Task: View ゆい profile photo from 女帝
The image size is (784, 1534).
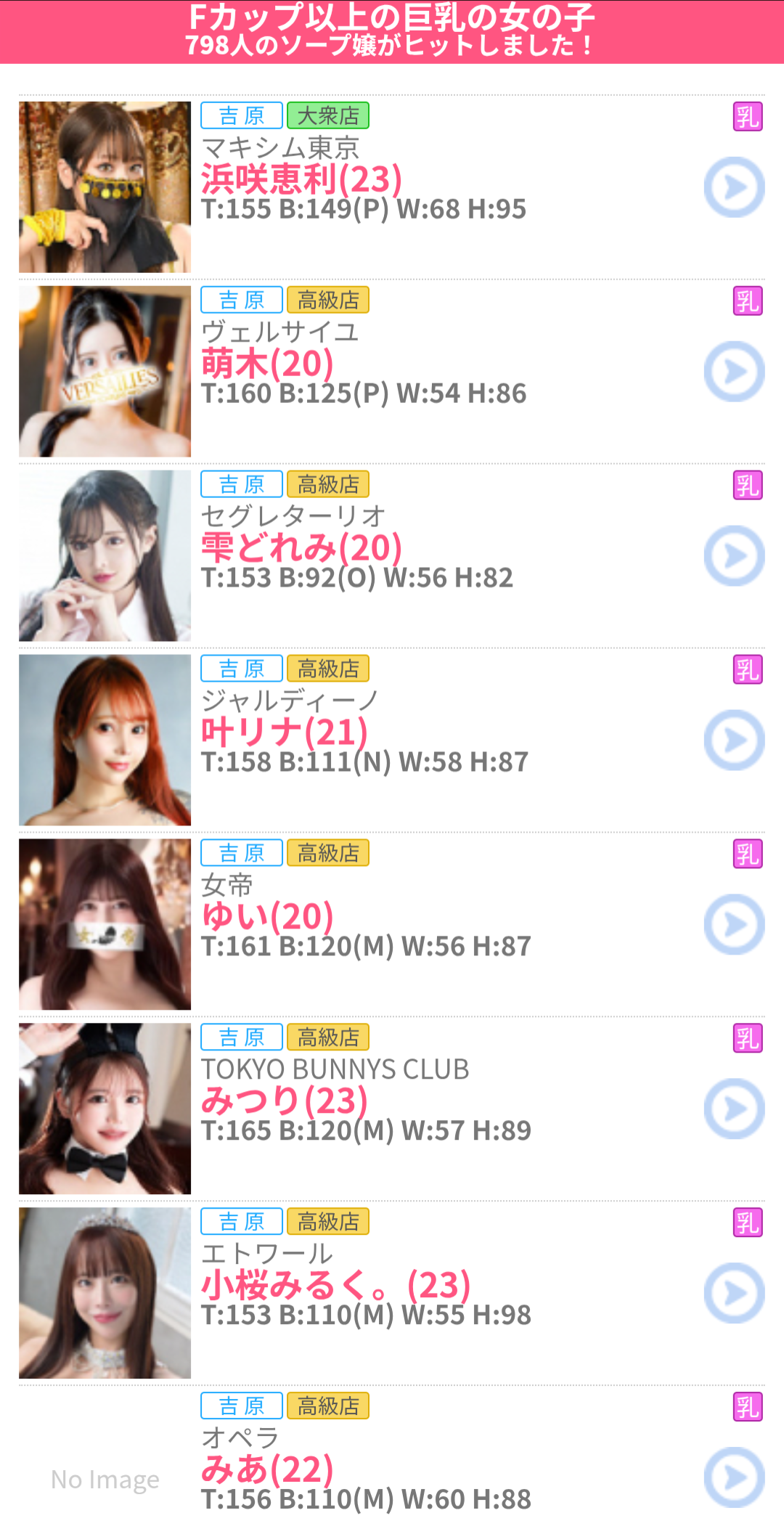Action: (105, 924)
